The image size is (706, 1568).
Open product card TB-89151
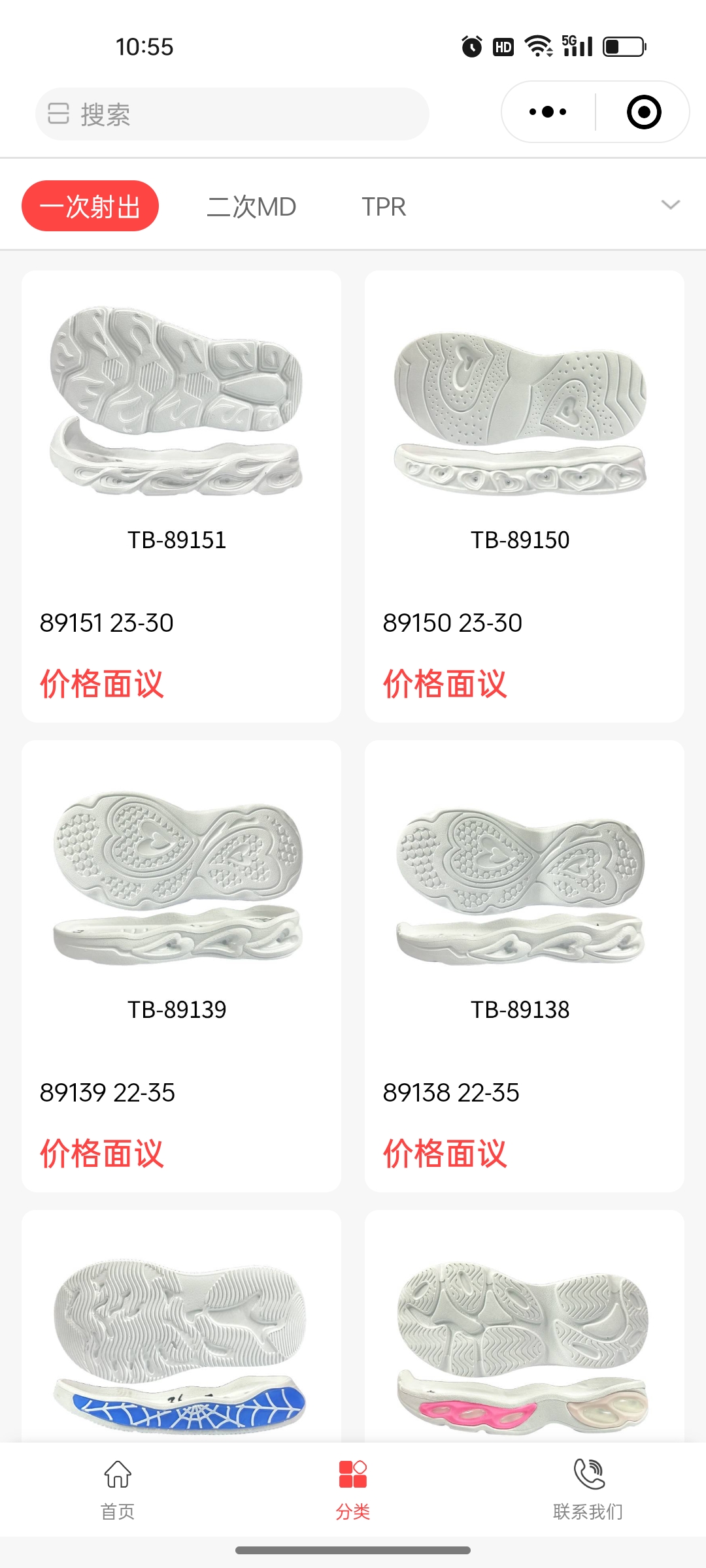(181, 497)
